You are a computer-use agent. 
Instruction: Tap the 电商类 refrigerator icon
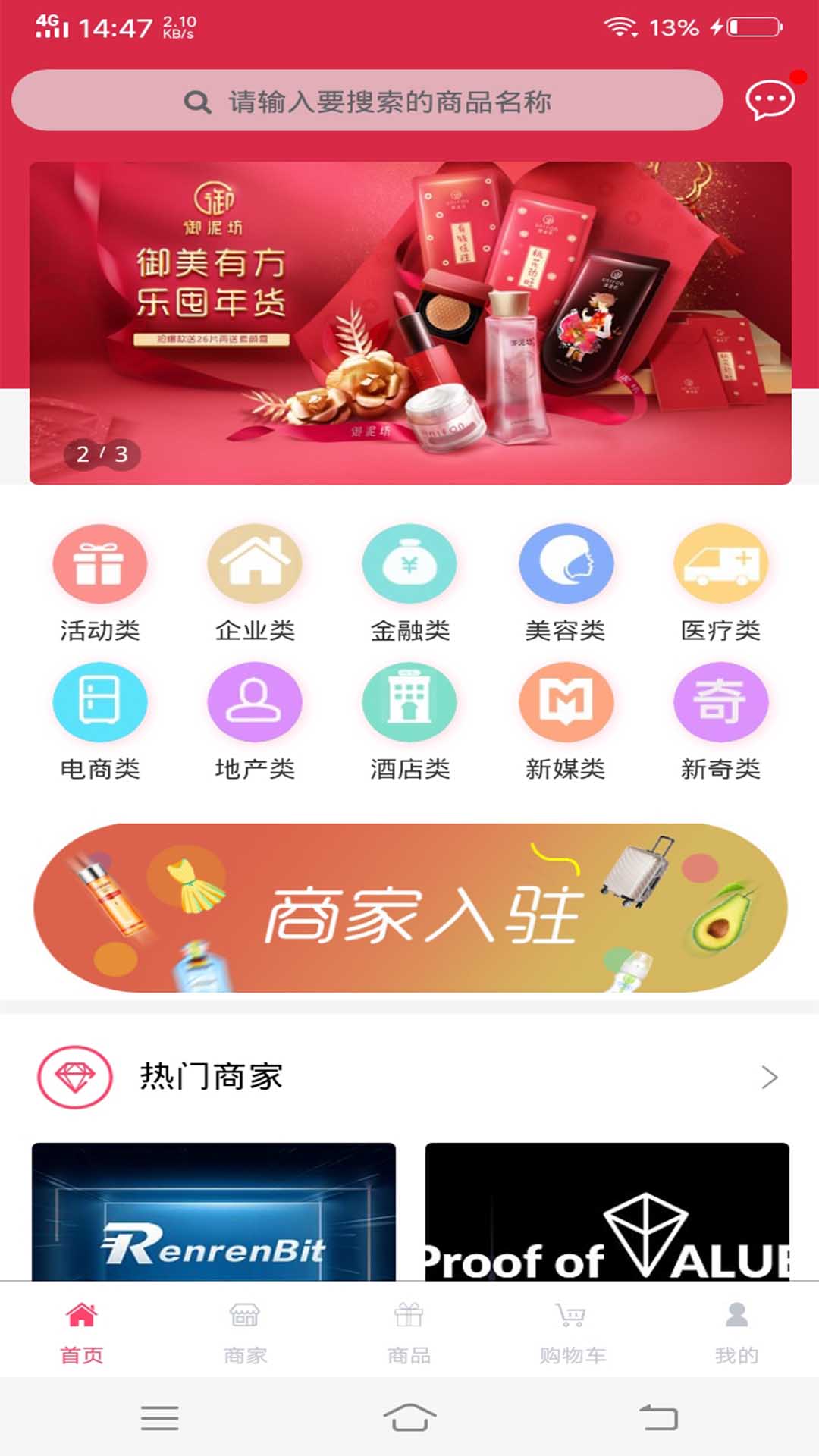99,701
